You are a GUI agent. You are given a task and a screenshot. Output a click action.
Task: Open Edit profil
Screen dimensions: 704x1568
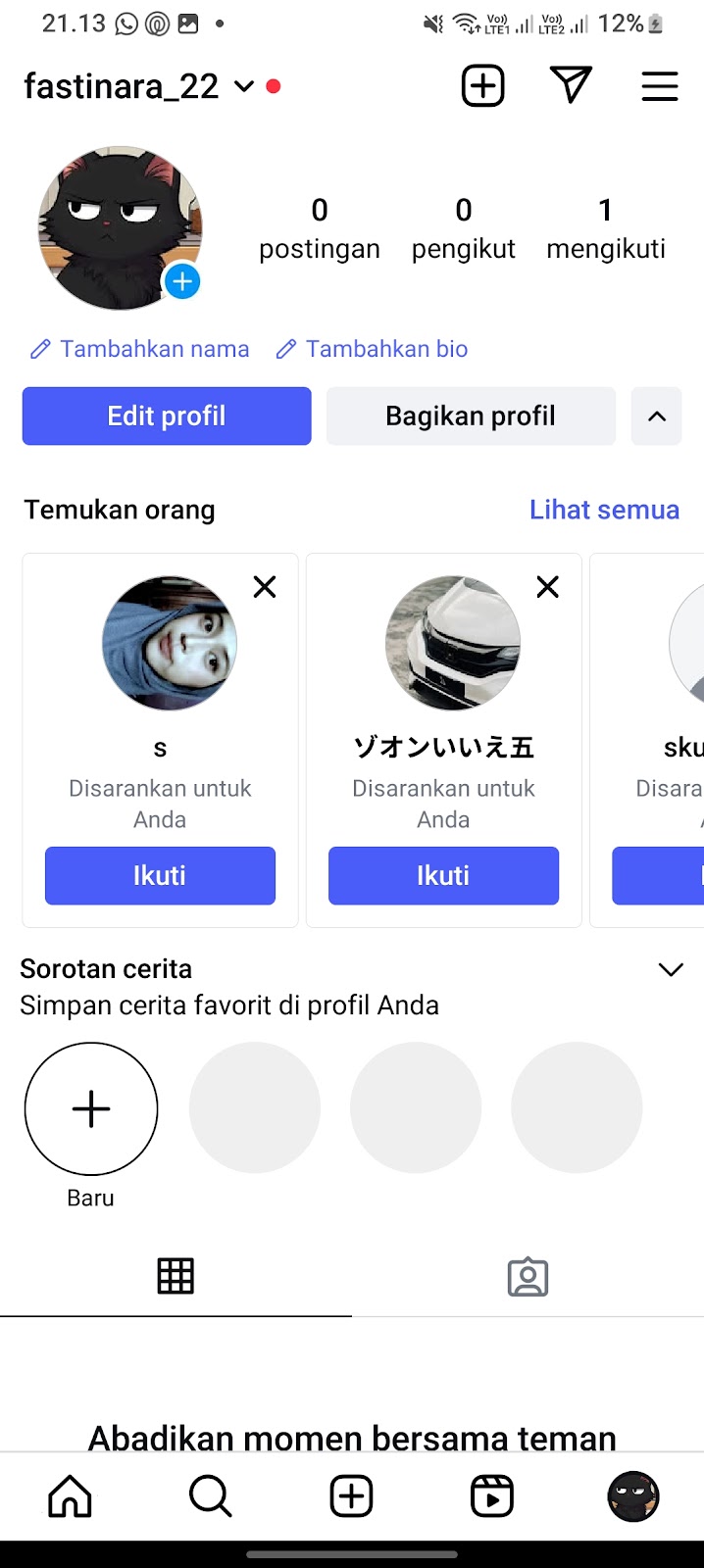[x=167, y=416]
